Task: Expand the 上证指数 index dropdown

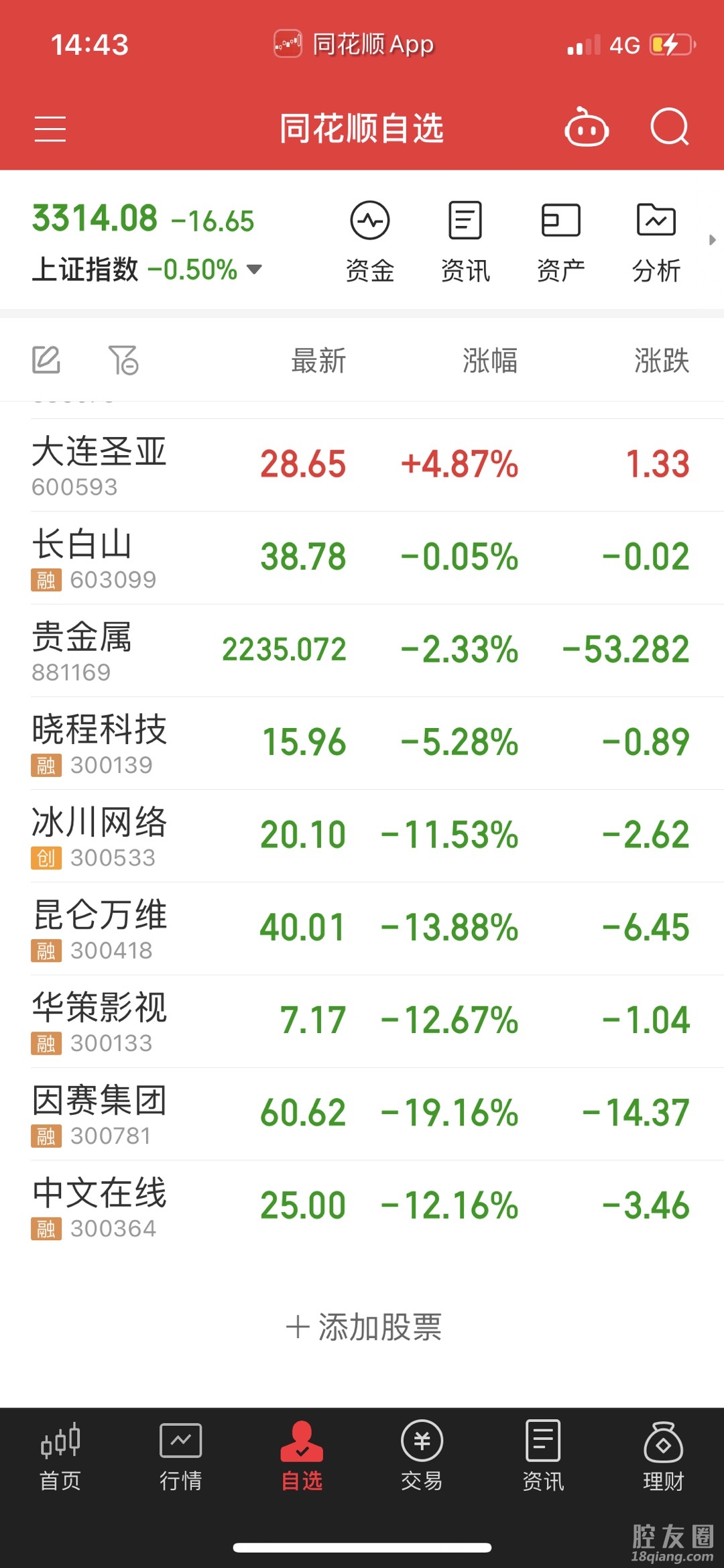Action: click(254, 269)
